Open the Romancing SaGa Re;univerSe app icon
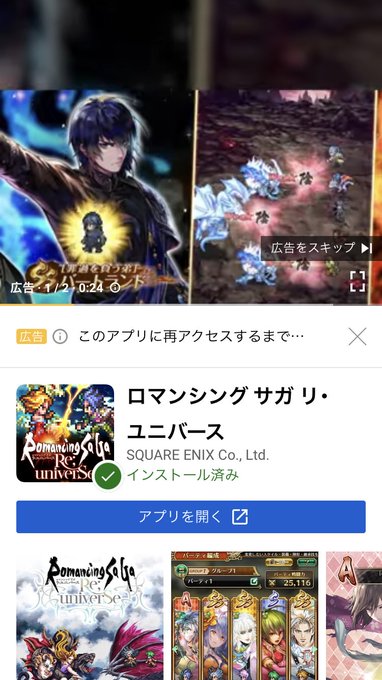The width and height of the screenshot is (382, 680). 65,433
